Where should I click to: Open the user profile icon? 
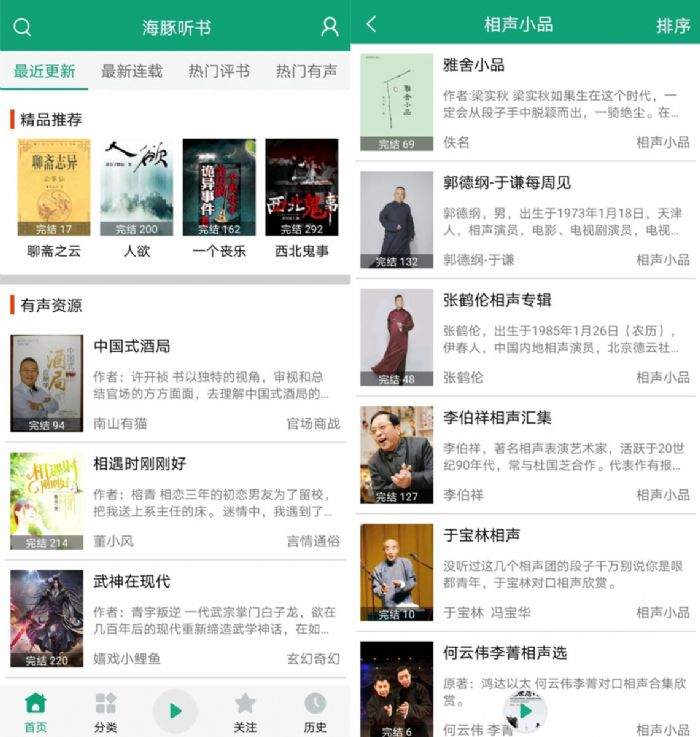tap(330, 27)
